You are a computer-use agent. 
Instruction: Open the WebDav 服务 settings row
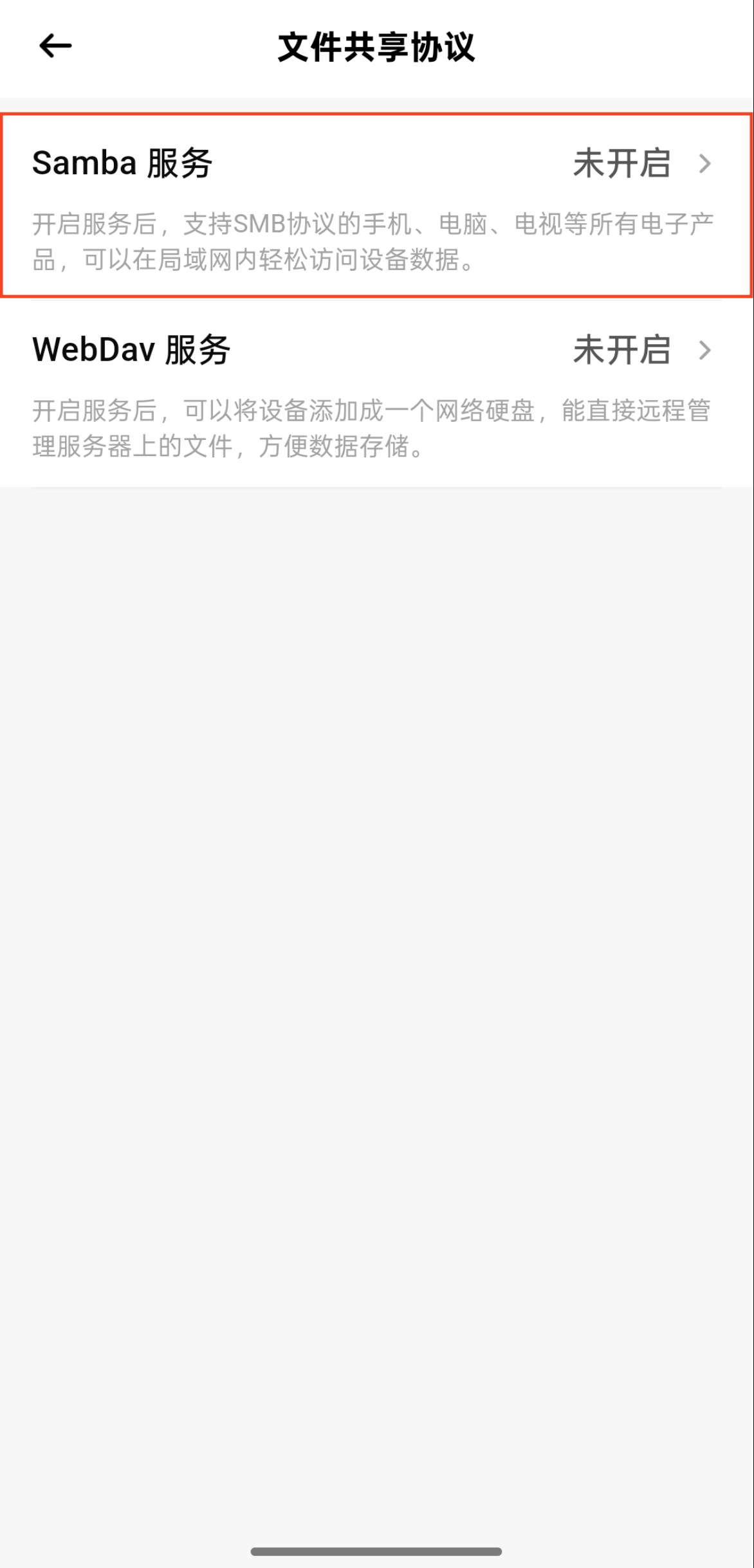(x=376, y=391)
